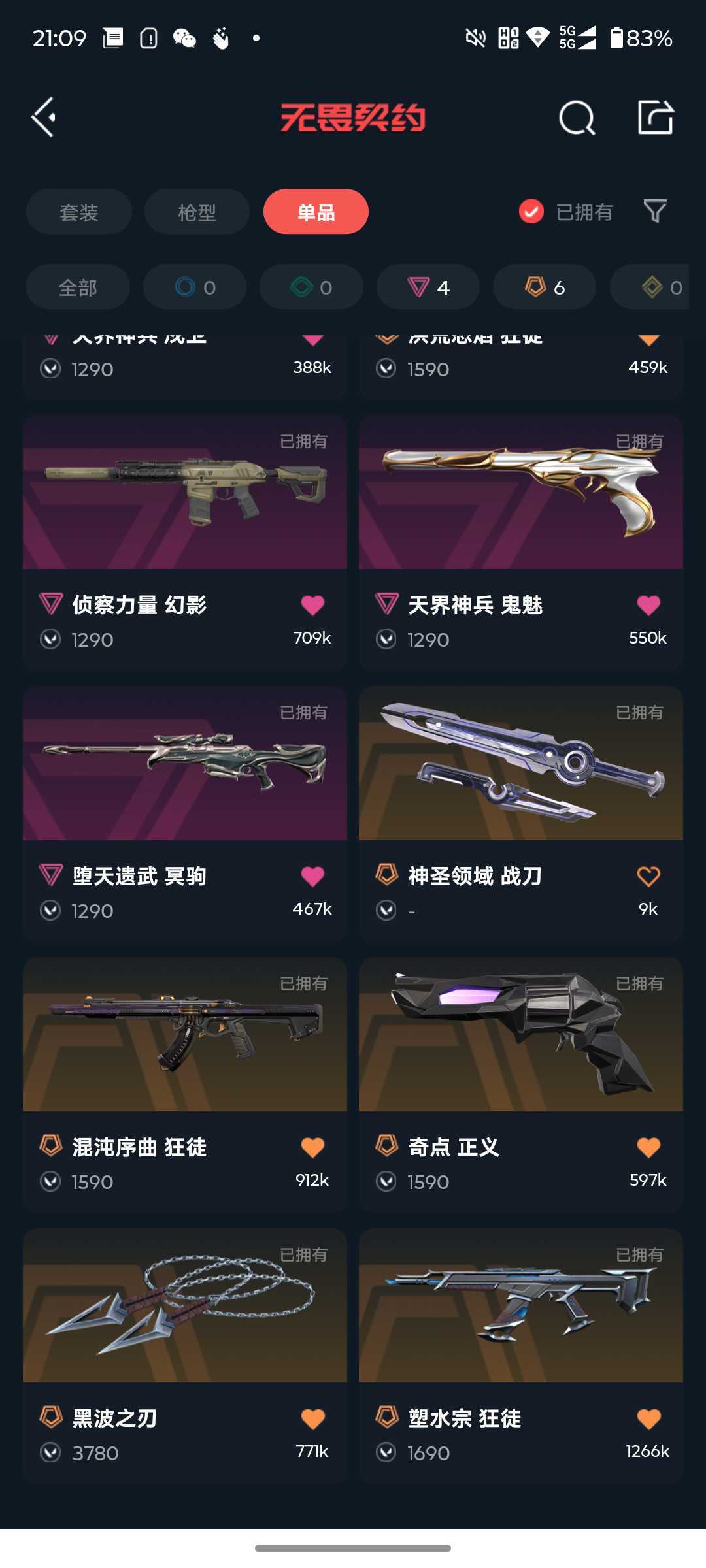Image resolution: width=706 pixels, height=1568 pixels.
Task: Toggle the 已拥有 checkbox
Action: pyautogui.click(x=531, y=211)
